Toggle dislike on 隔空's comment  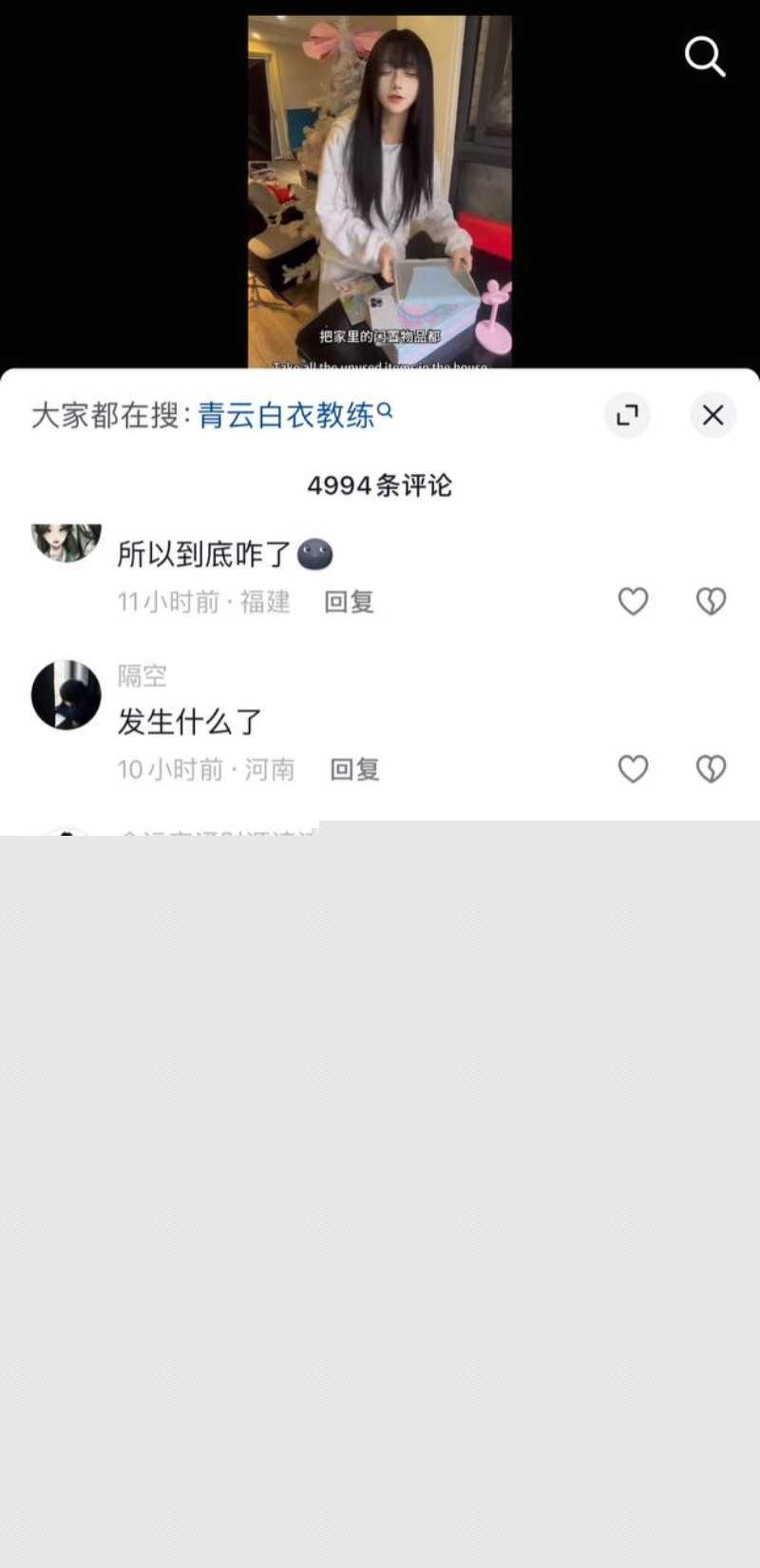(x=711, y=769)
